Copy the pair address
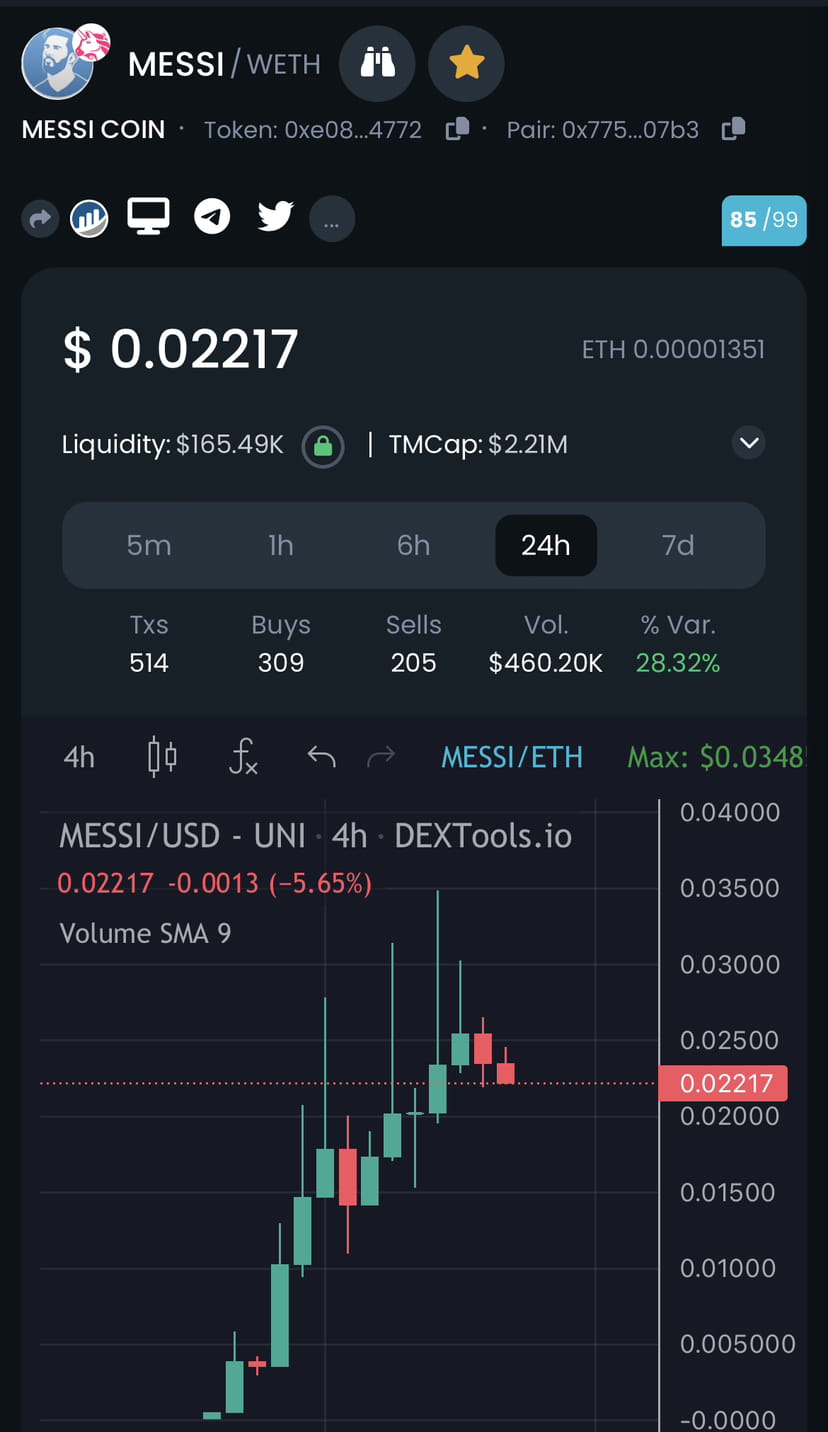This screenshot has width=828, height=1432. point(733,129)
